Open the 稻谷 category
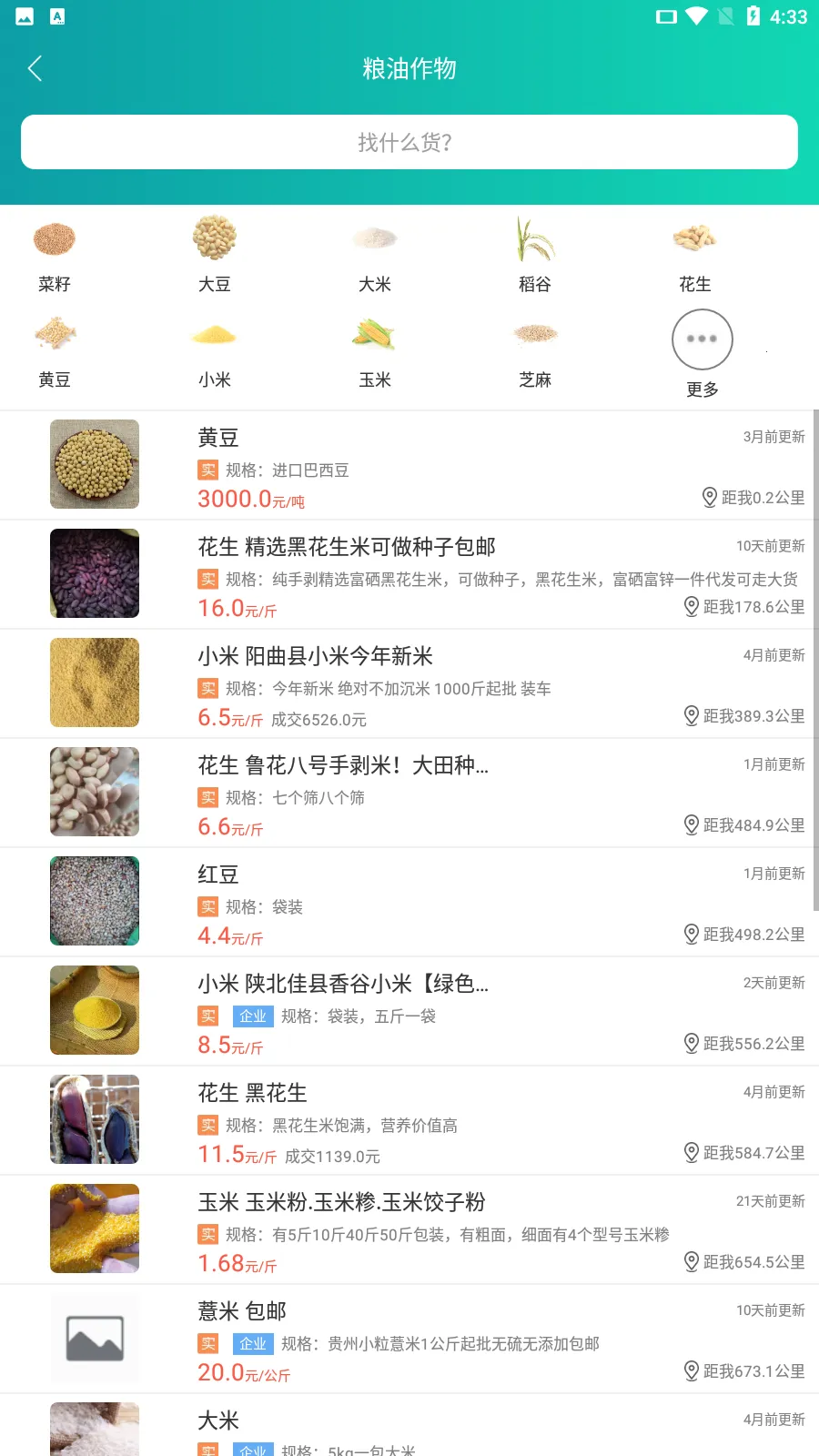Image resolution: width=819 pixels, height=1456 pixels. click(x=535, y=256)
